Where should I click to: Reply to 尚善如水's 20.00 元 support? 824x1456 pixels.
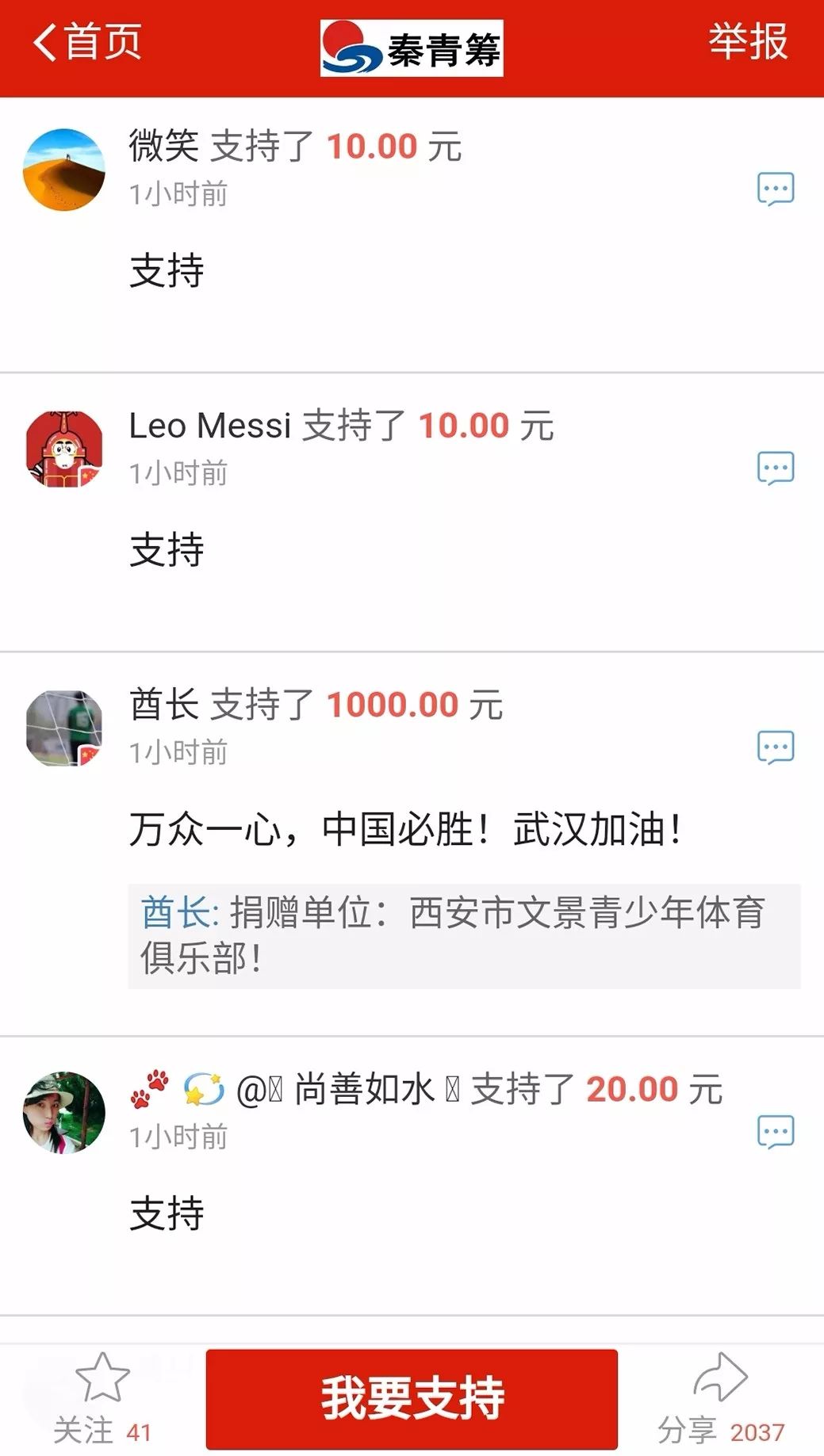point(775,1132)
